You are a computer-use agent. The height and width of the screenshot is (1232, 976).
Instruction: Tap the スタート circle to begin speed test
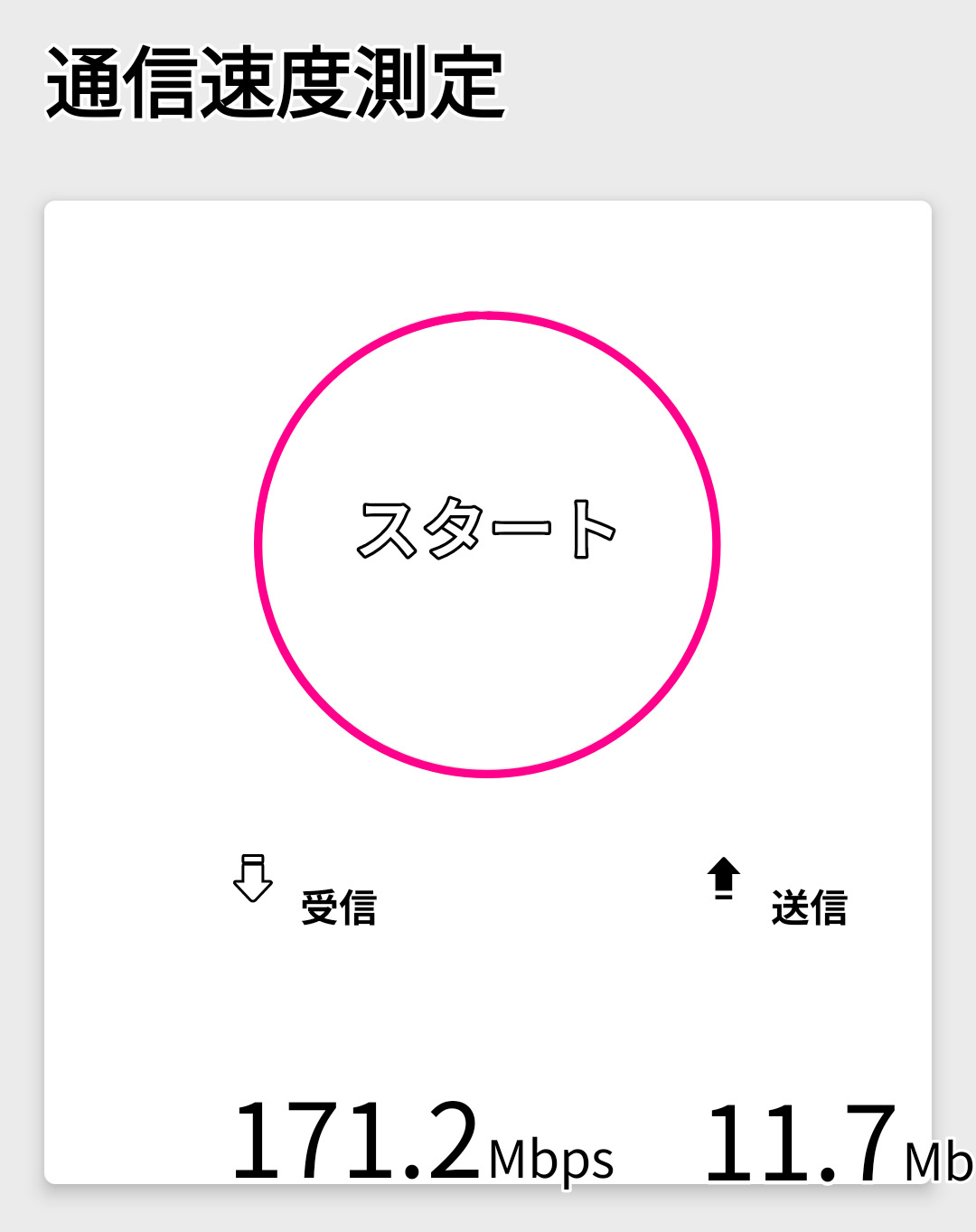[487, 544]
